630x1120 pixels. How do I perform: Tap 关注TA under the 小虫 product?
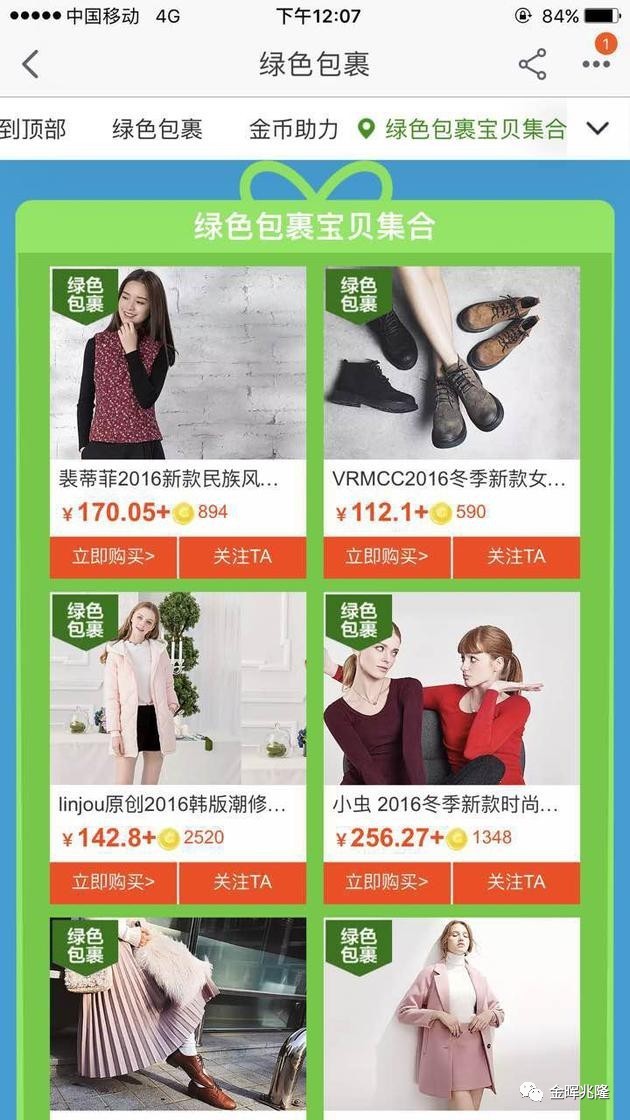point(516,883)
